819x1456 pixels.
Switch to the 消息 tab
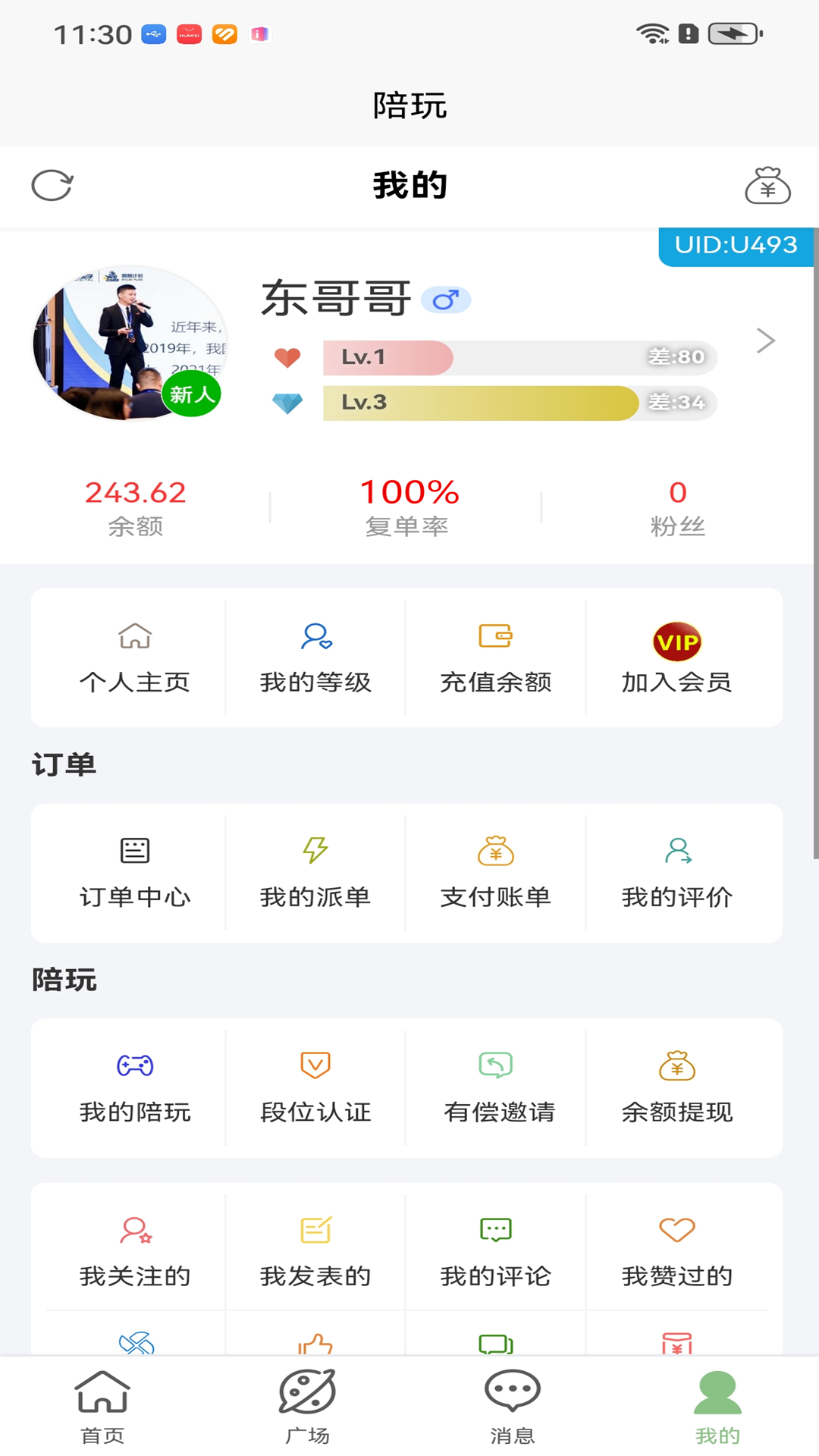click(513, 1407)
